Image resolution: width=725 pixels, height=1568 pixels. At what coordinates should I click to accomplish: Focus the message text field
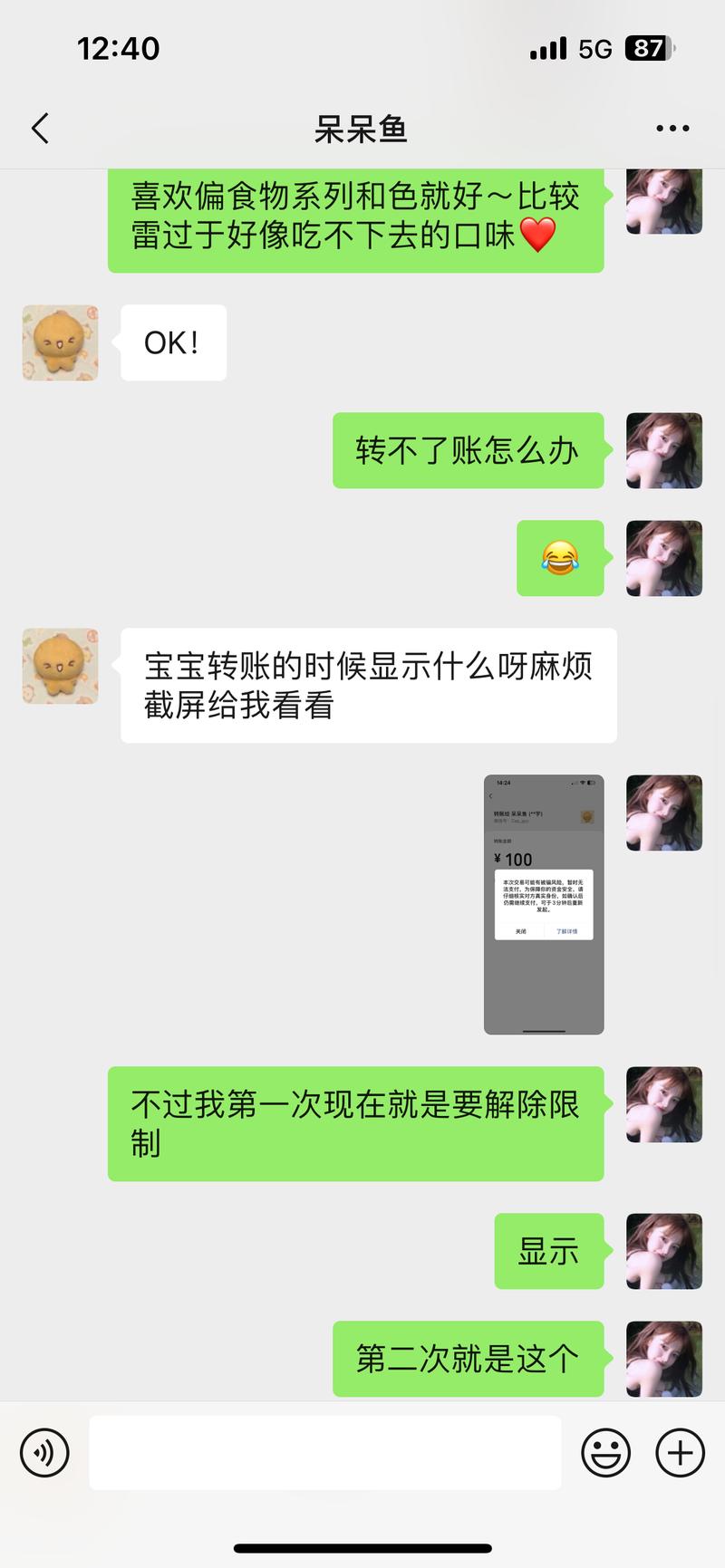324,1453
